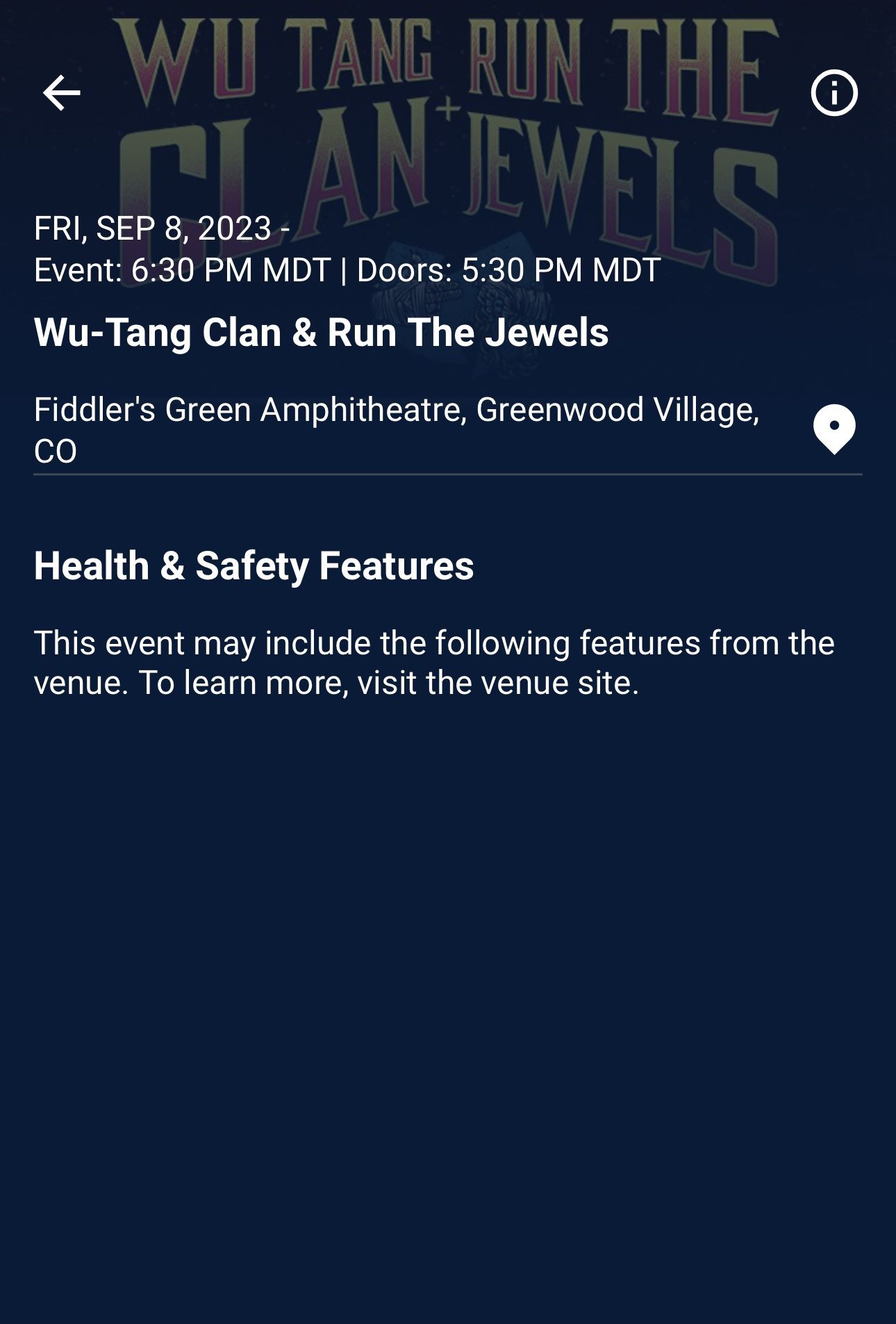Open Fiddler's Green Amphitheatre map location
The image size is (896, 1324).
833,429
